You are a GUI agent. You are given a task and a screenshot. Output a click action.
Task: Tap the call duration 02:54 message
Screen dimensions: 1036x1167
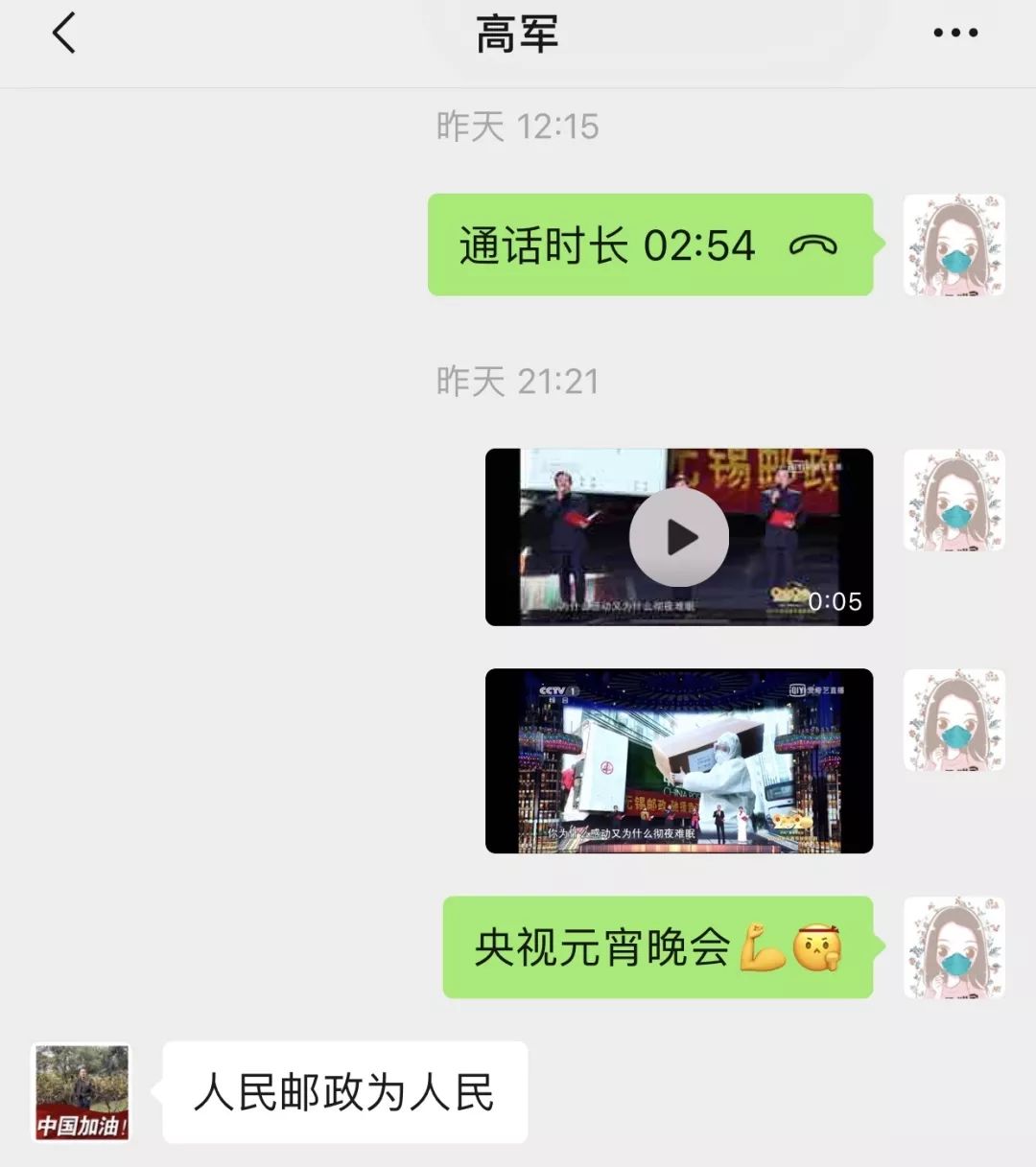pyautogui.click(x=649, y=245)
